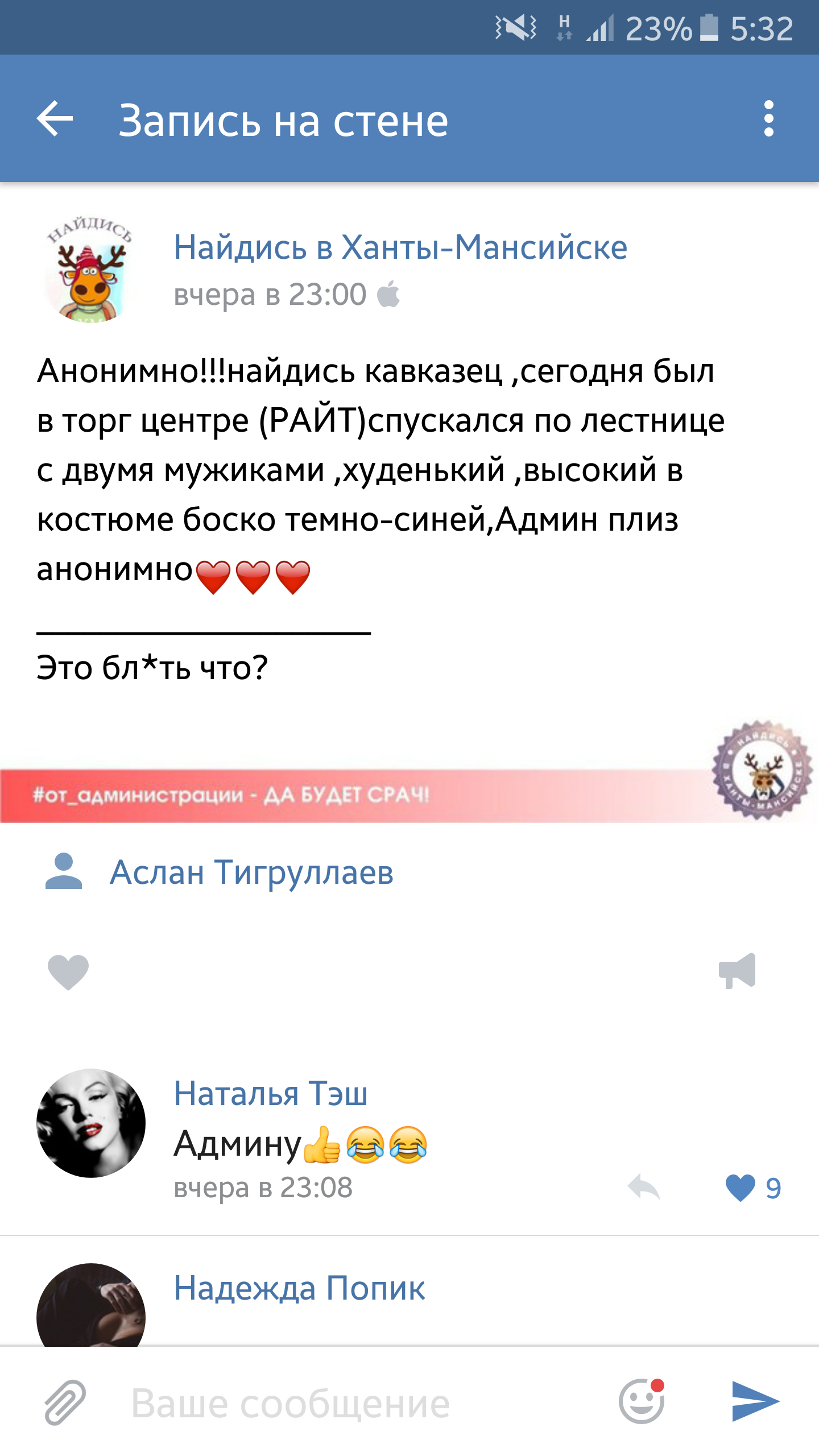Repost the post with the megaphone icon

pyautogui.click(x=738, y=970)
